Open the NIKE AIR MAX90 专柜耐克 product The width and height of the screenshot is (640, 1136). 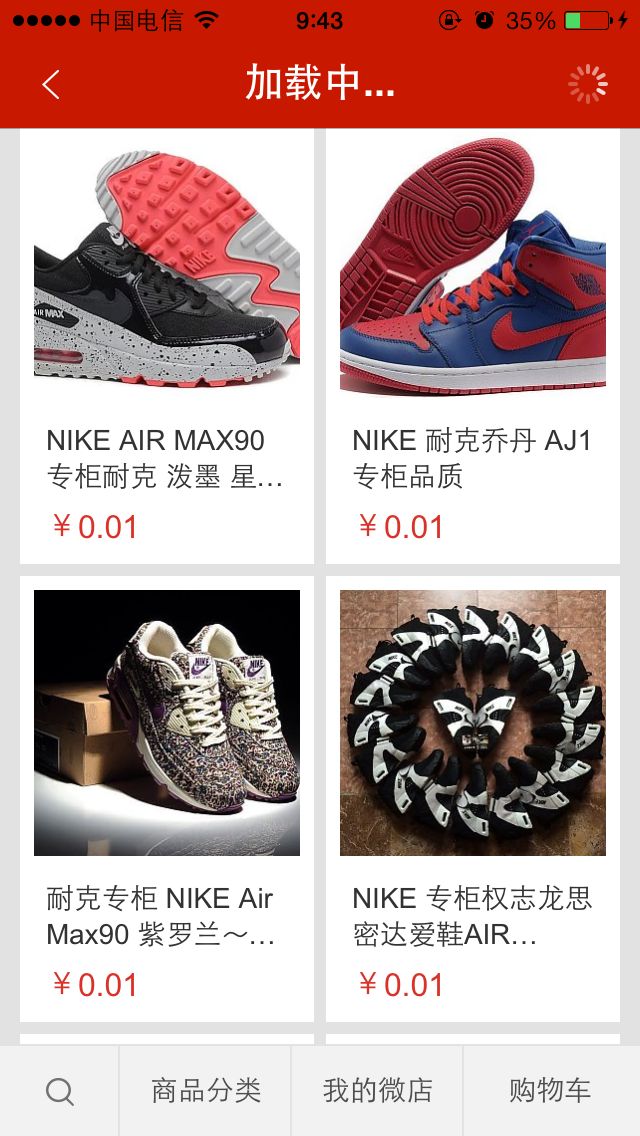167,345
